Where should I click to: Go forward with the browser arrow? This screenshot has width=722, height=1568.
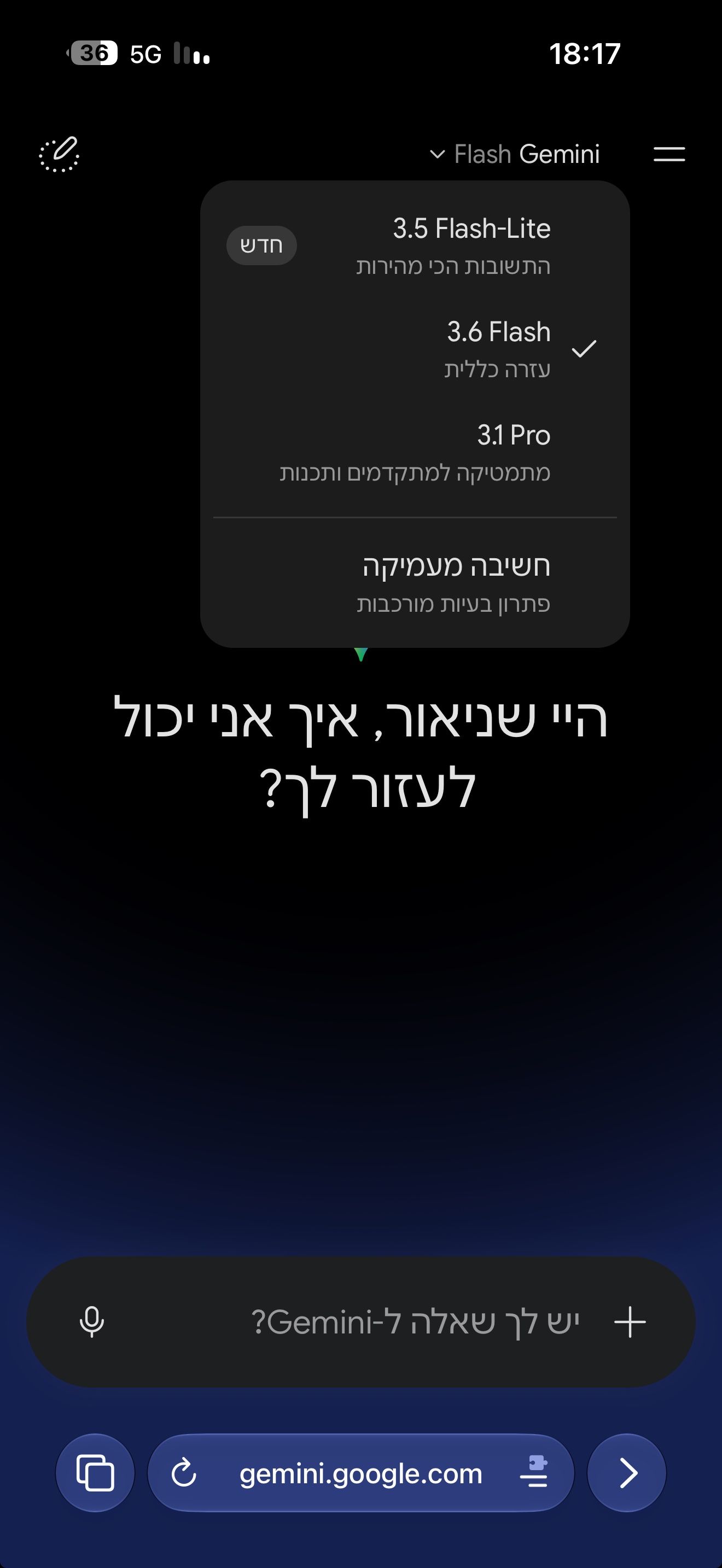click(627, 1473)
